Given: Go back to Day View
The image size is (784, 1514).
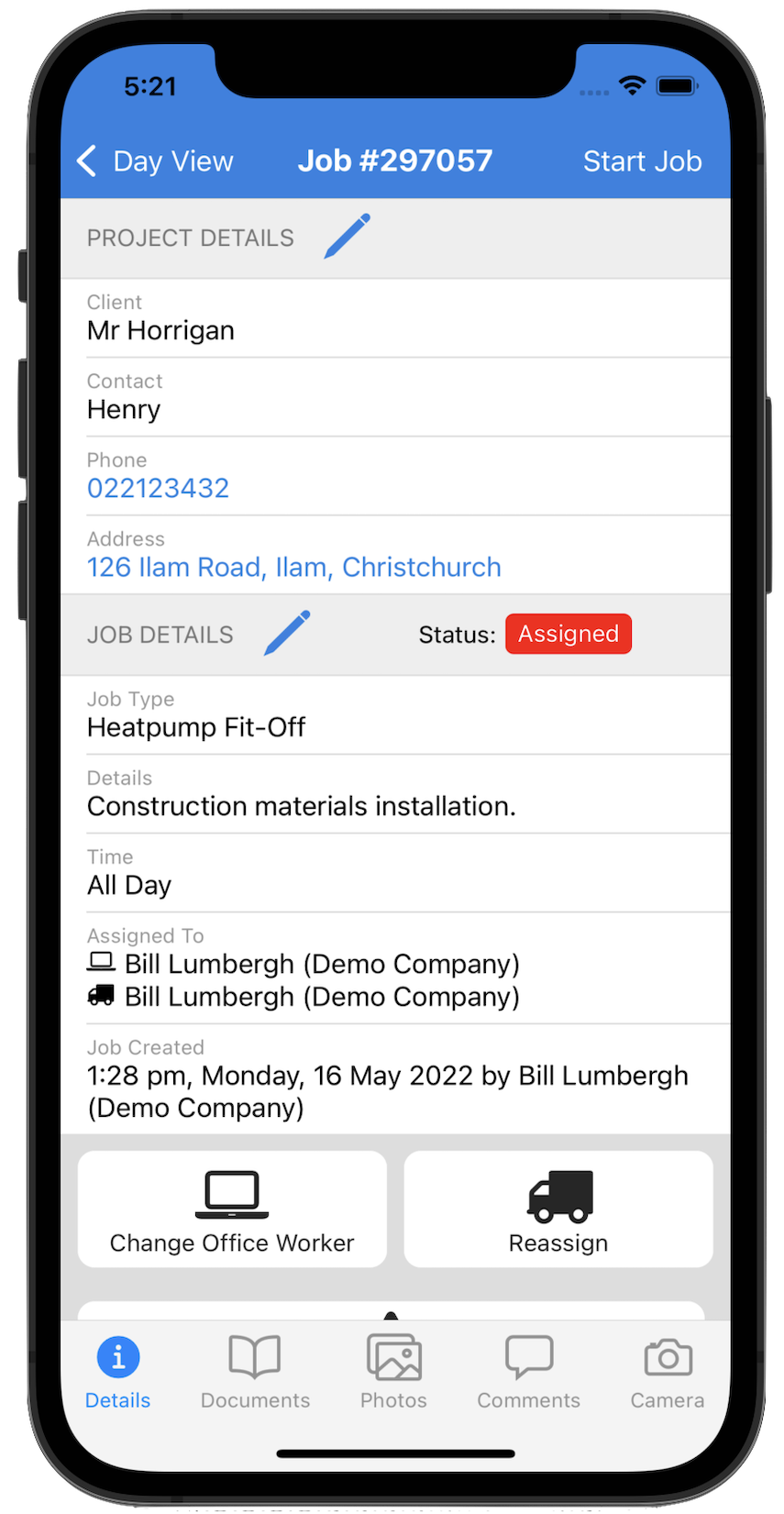Looking at the screenshot, I should tap(155, 161).
